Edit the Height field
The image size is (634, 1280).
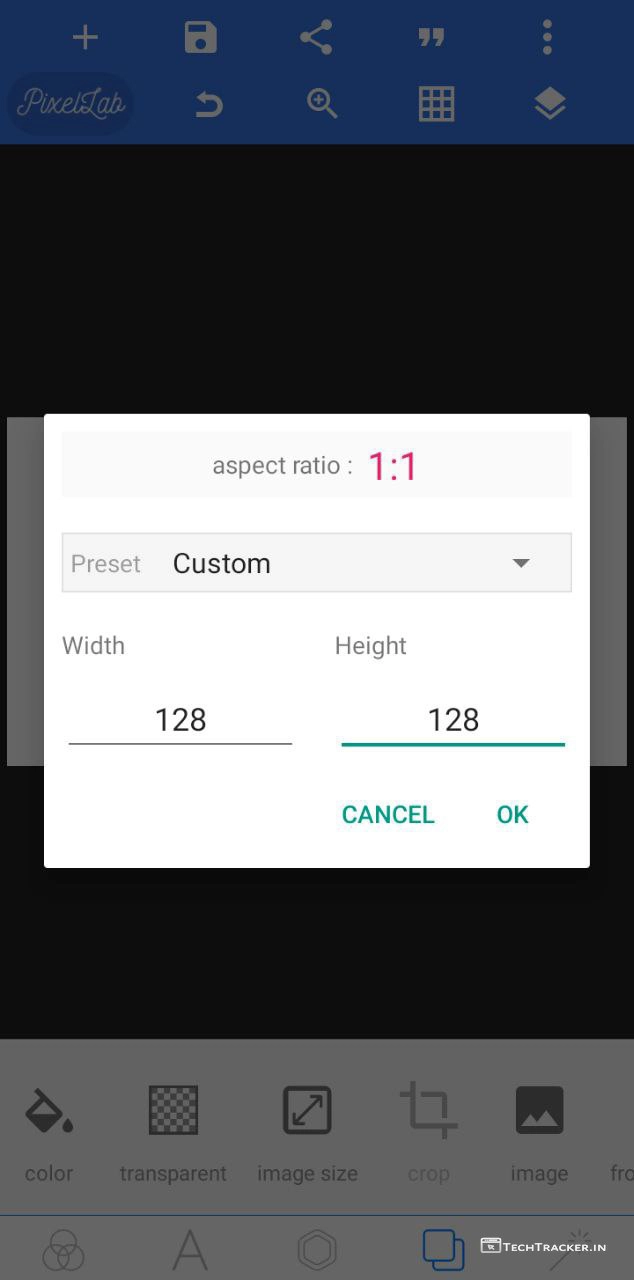tap(453, 720)
